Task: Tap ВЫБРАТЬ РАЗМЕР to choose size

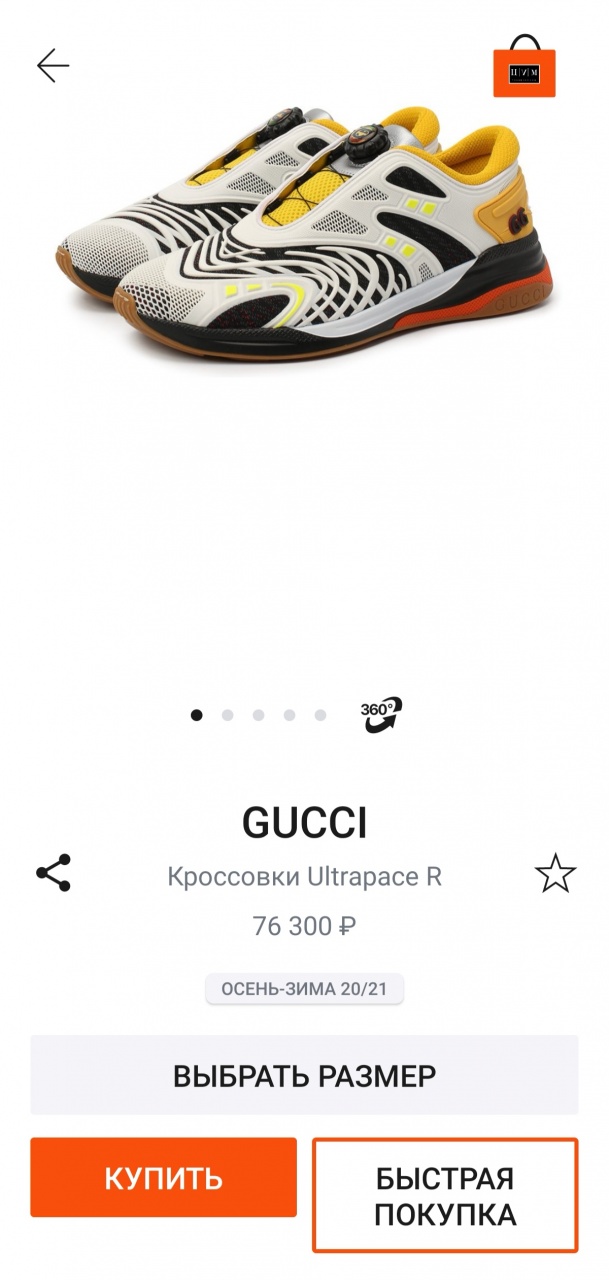Action: coord(304,1076)
